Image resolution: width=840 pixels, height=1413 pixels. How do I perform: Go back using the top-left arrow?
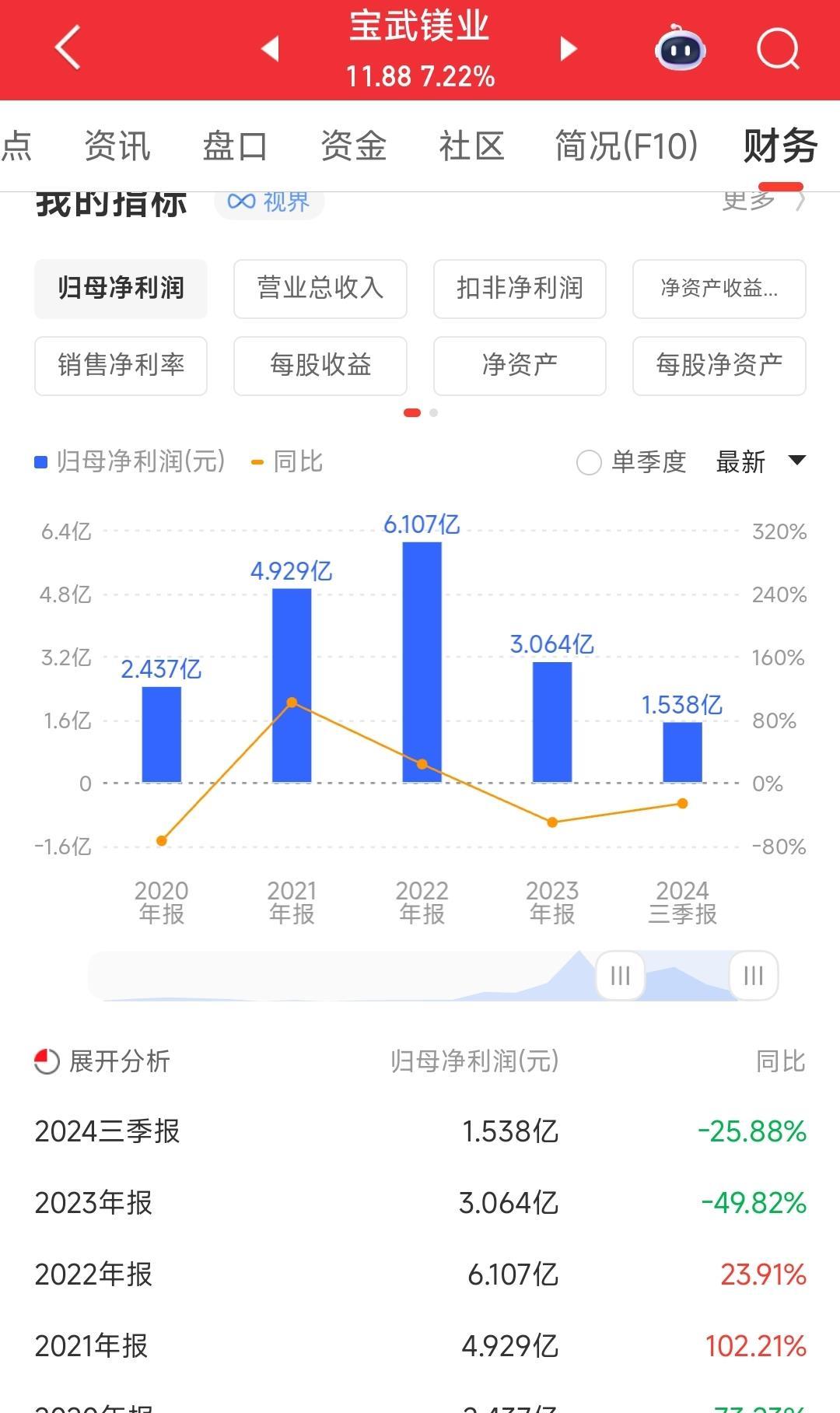68,48
